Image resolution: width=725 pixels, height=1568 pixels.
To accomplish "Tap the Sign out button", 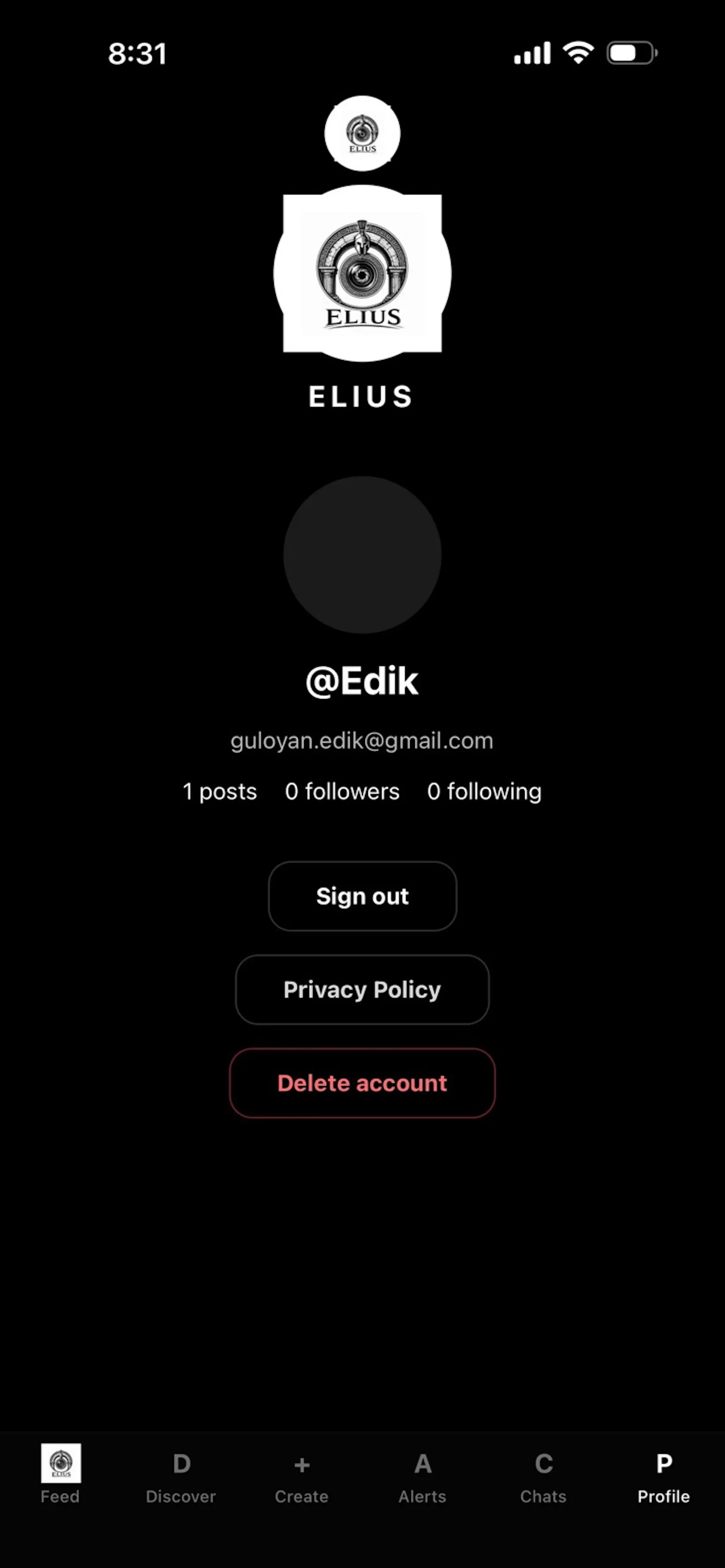I will click(x=362, y=896).
